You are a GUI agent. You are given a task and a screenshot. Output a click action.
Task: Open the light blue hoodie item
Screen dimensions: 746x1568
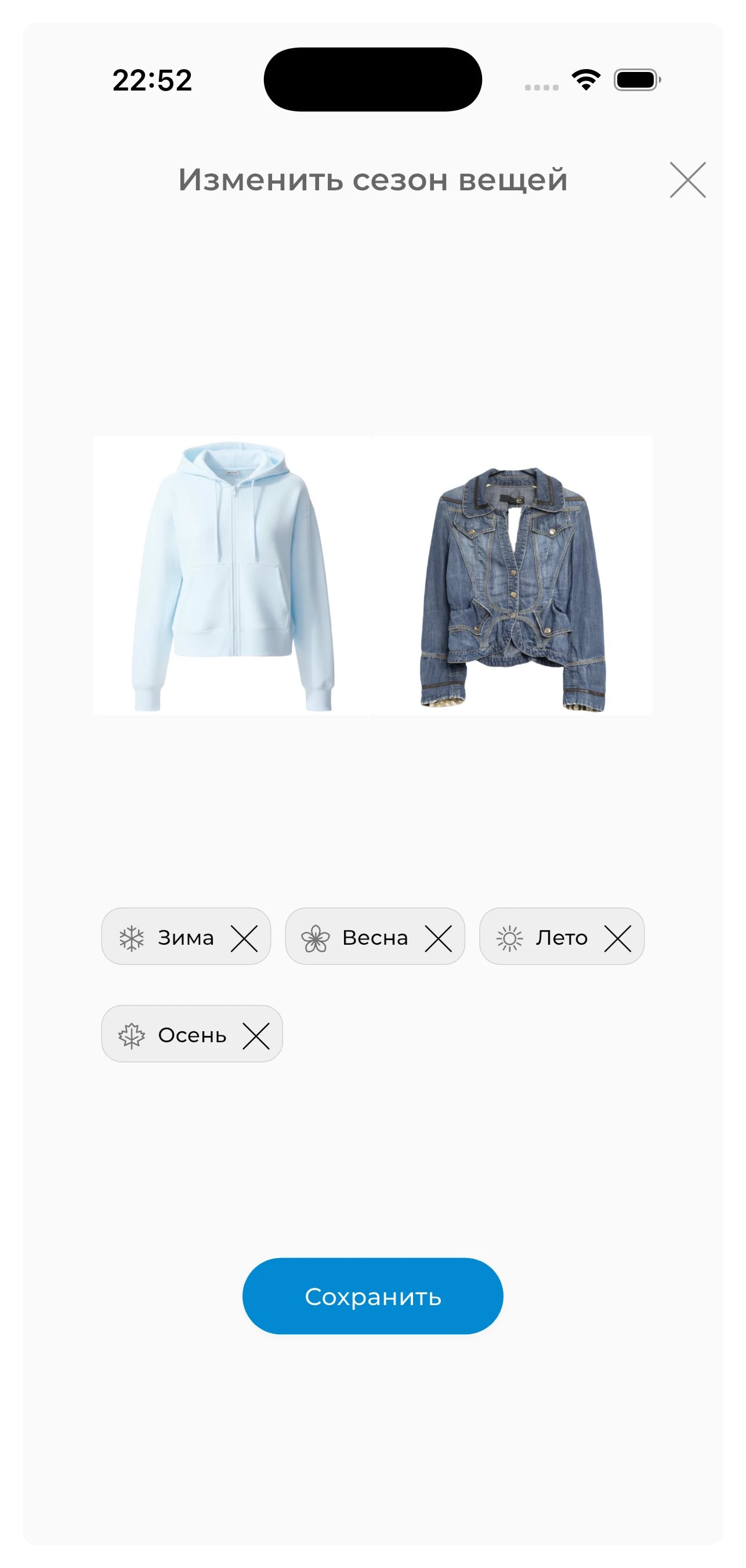click(233, 575)
